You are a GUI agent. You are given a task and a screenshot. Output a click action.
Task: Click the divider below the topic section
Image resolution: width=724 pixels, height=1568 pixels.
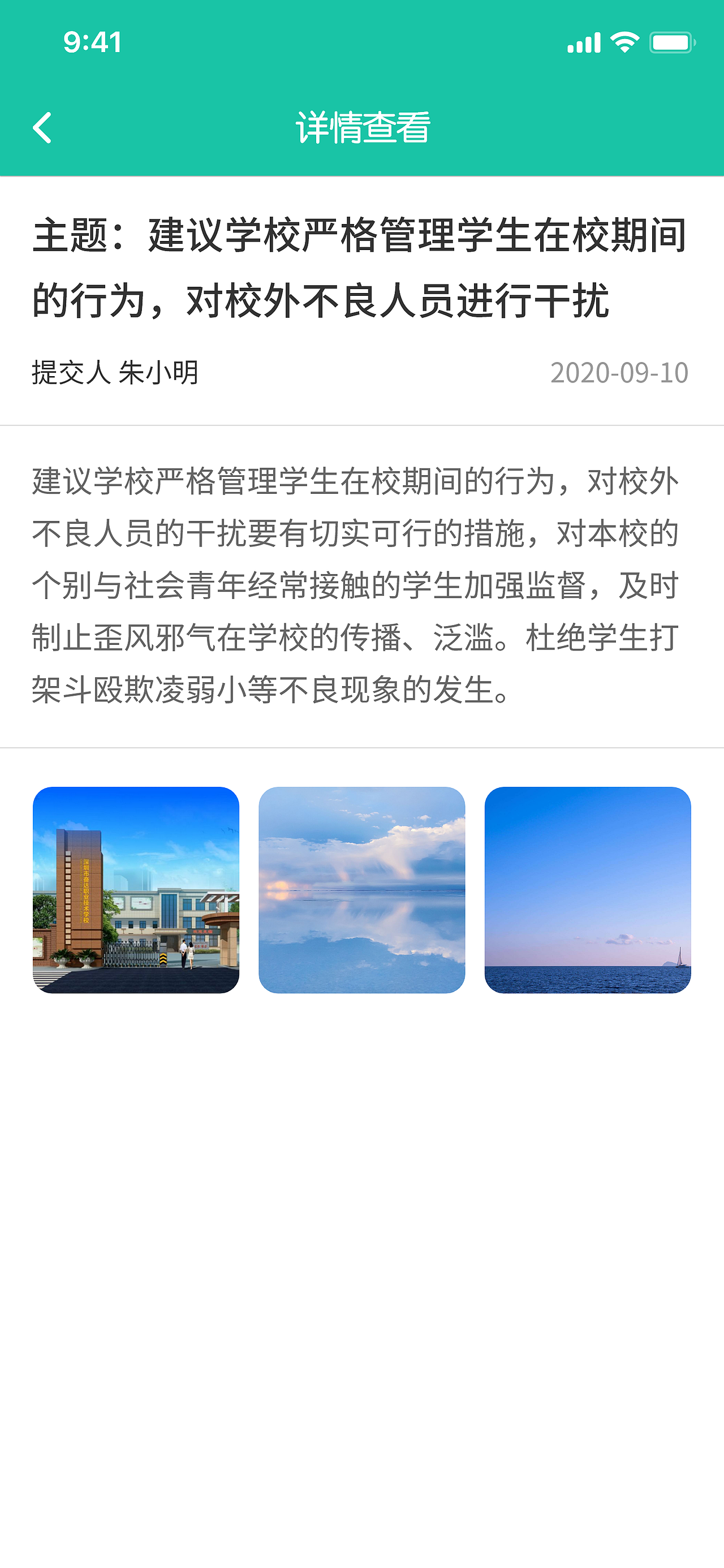[361, 422]
